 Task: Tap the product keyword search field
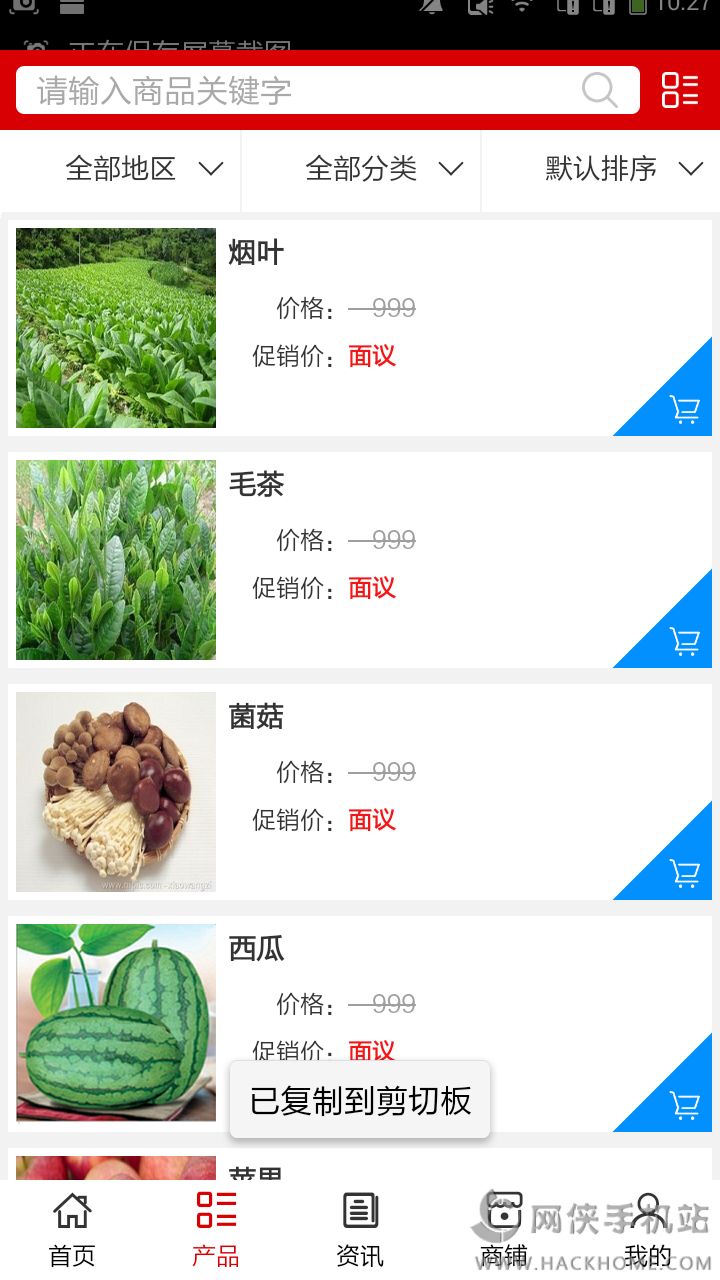click(300, 91)
